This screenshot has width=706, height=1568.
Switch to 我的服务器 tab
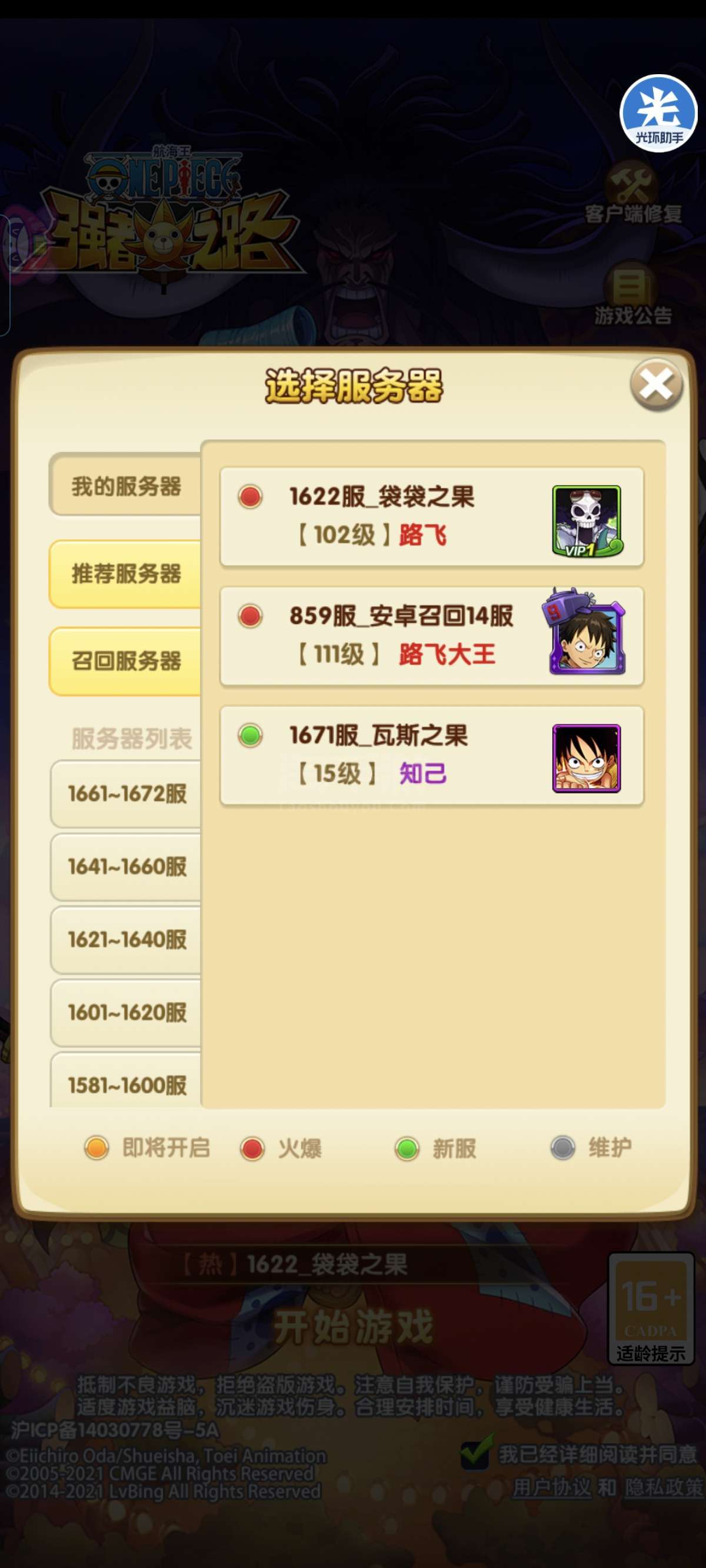125,485
